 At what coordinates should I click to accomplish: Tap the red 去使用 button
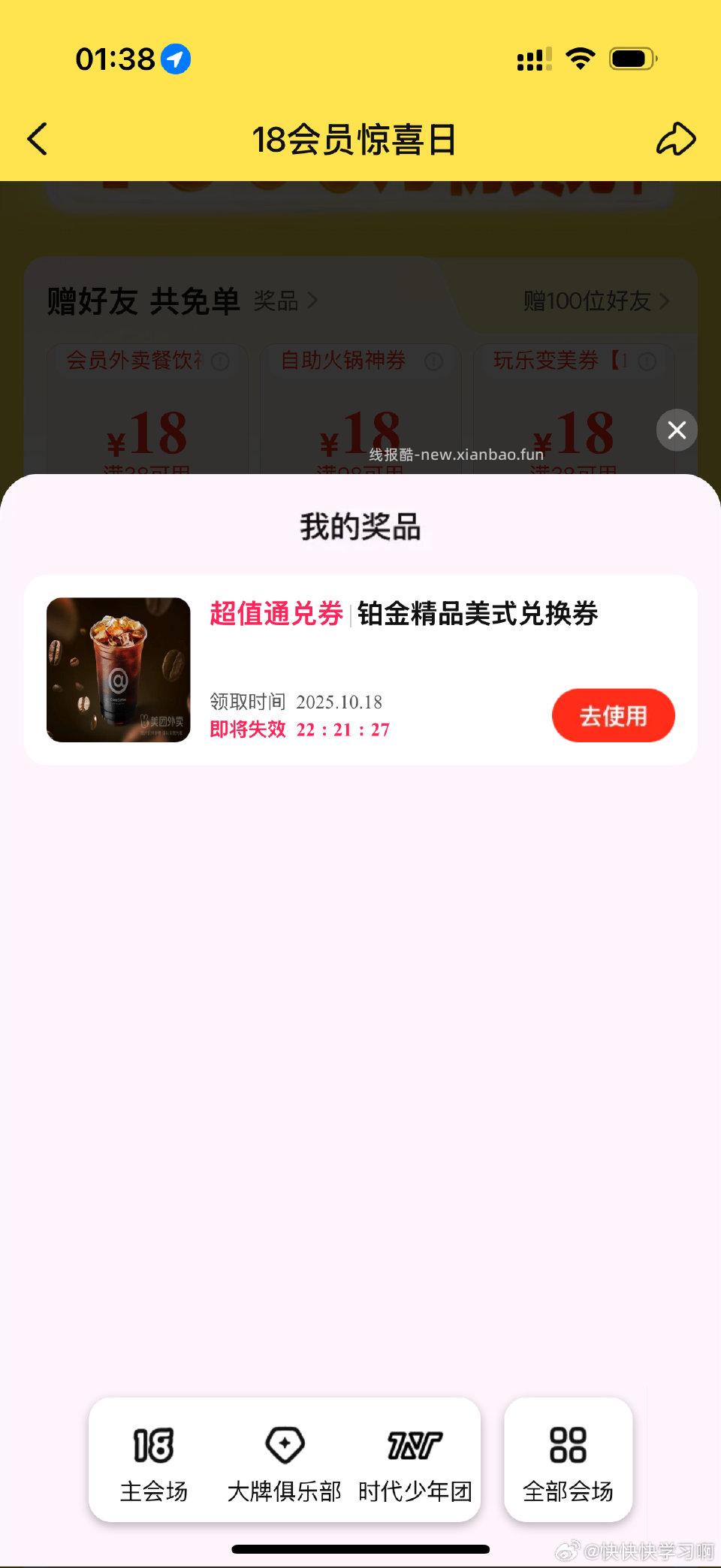pyautogui.click(x=614, y=716)
